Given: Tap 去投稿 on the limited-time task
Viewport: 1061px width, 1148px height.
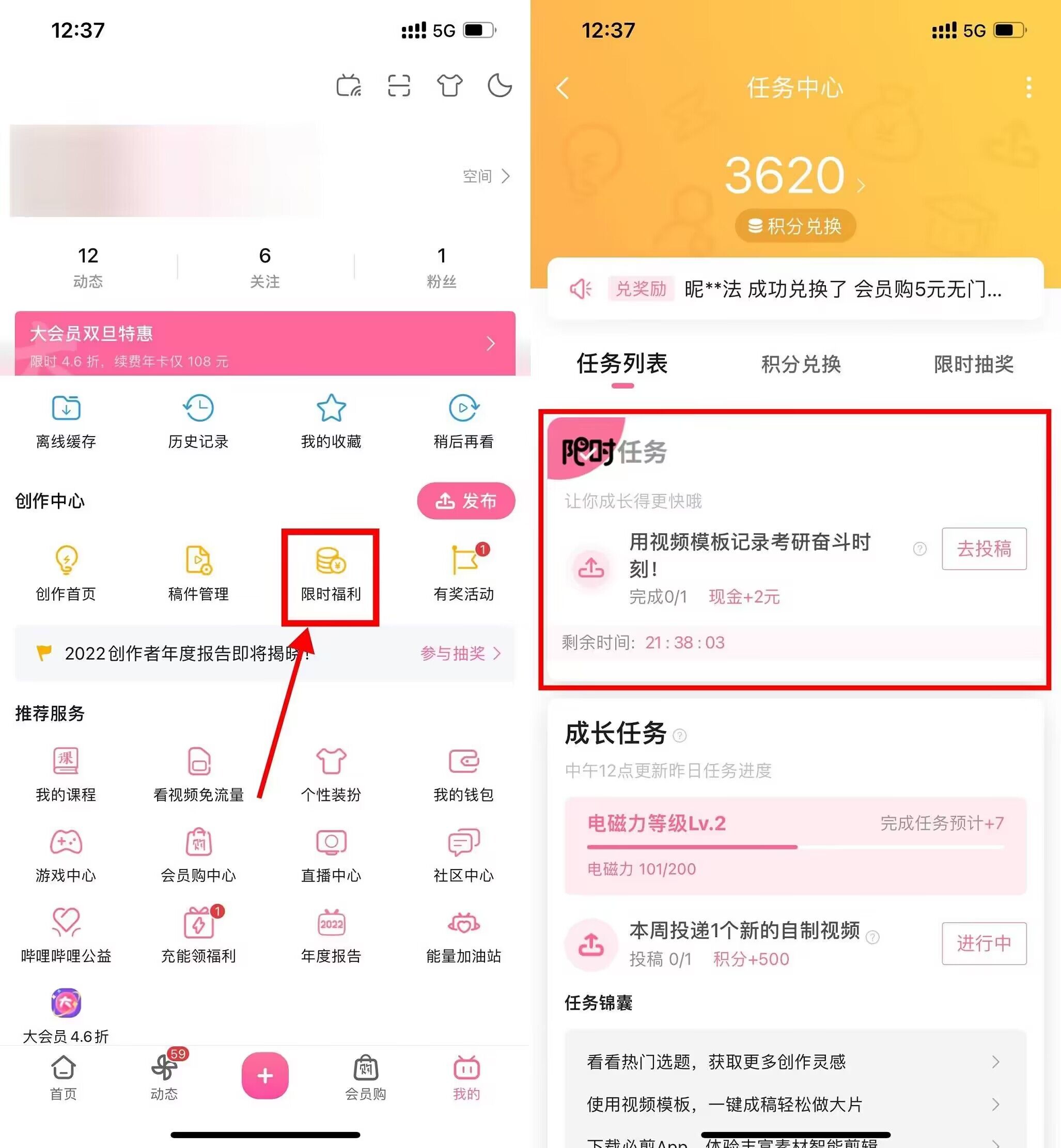Looking at the screenshot, I should pyautogui.click(x=984, y=549).
